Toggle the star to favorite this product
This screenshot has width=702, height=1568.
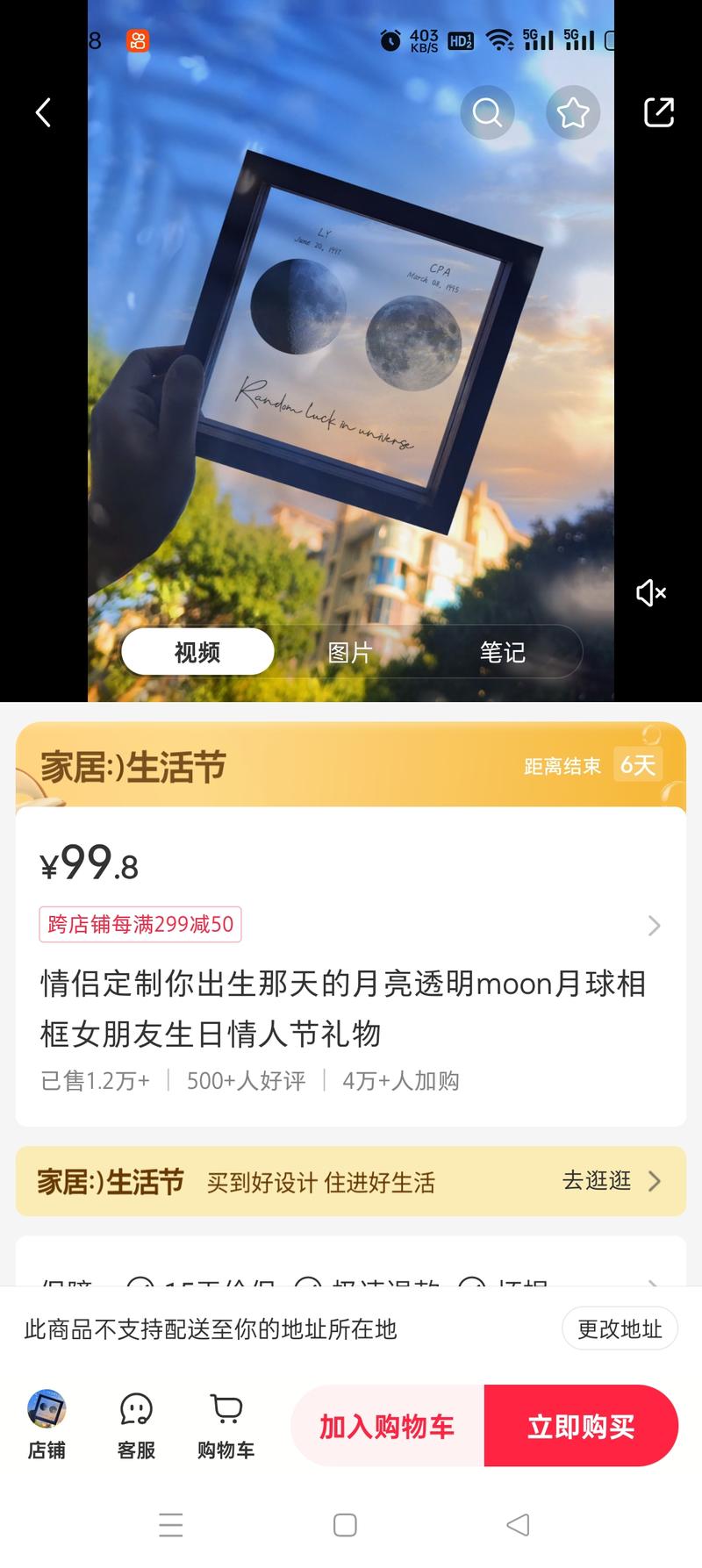click(573, 112)
